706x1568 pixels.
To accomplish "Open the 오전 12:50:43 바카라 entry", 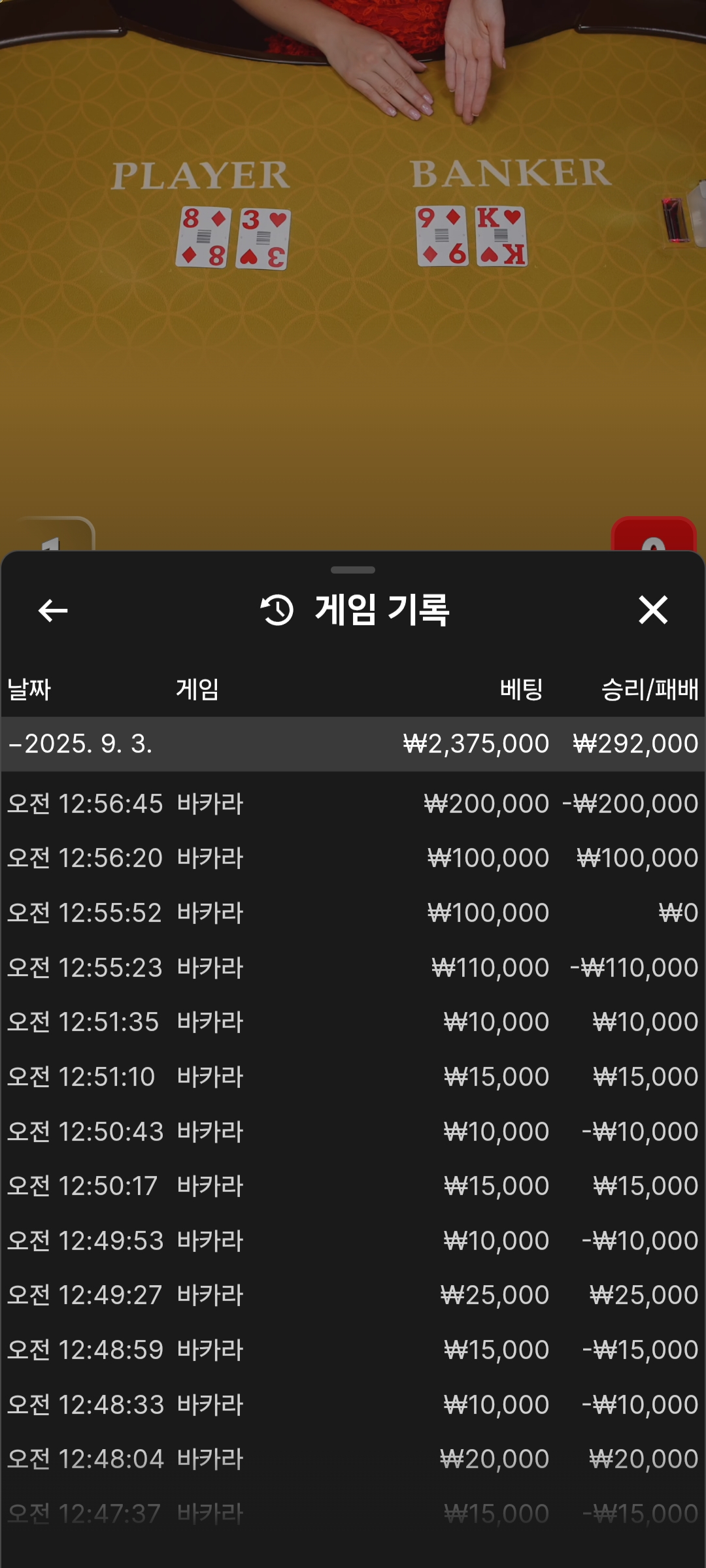I will click(353, 1132).
